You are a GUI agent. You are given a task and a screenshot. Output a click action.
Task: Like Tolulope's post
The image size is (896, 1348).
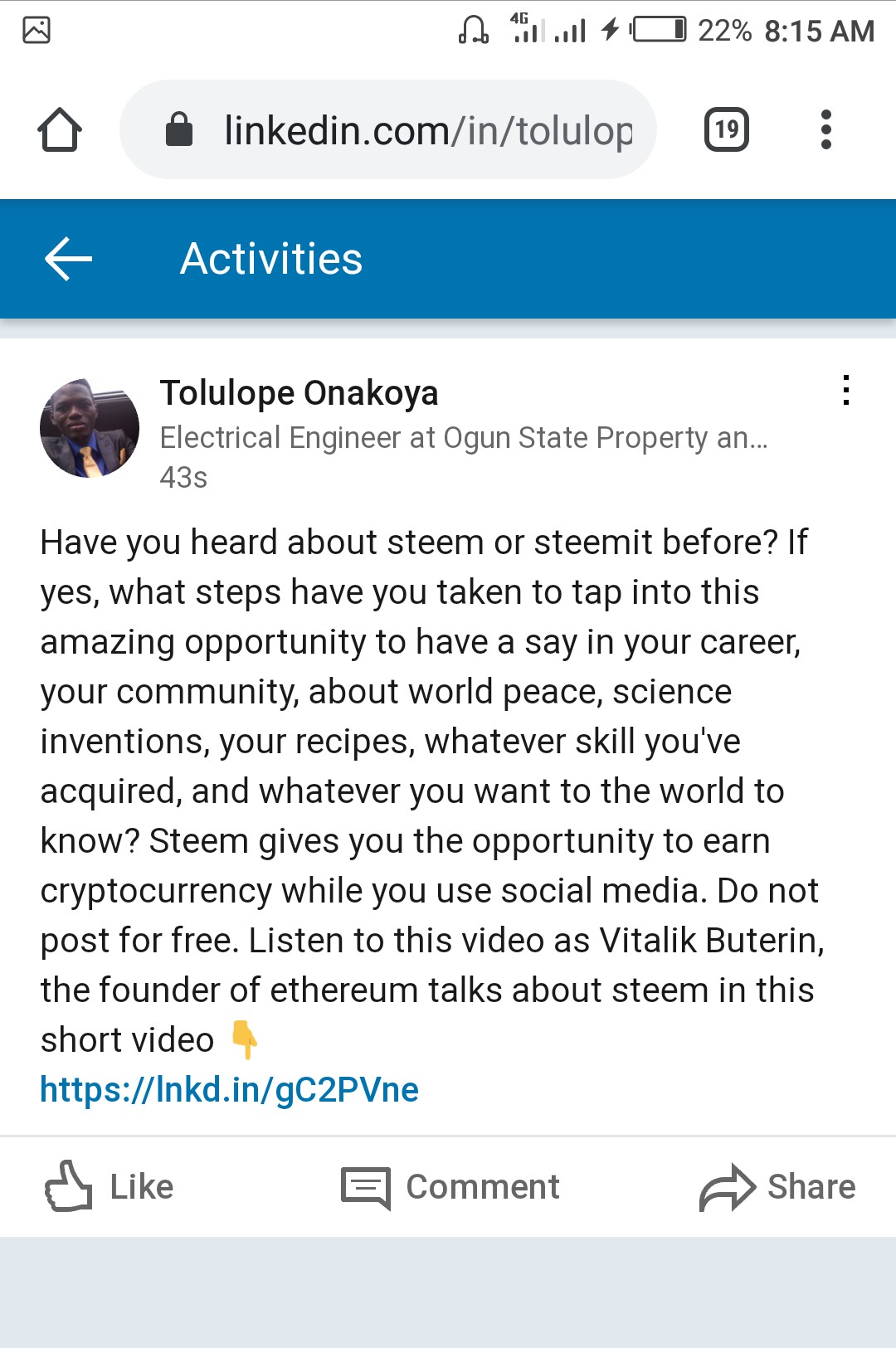110,1186
